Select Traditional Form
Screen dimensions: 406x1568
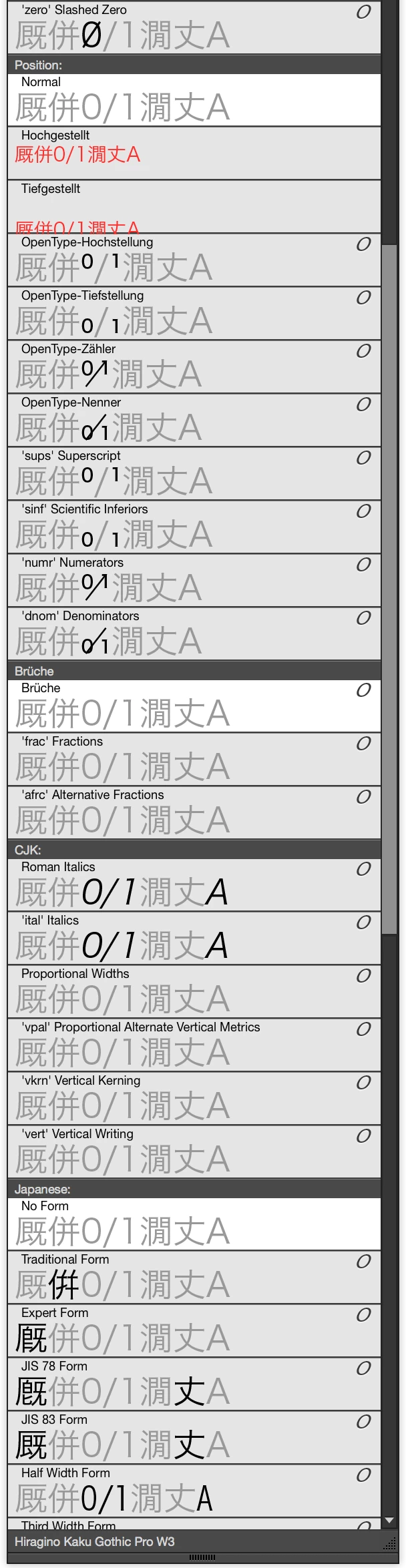(194, 1277)
